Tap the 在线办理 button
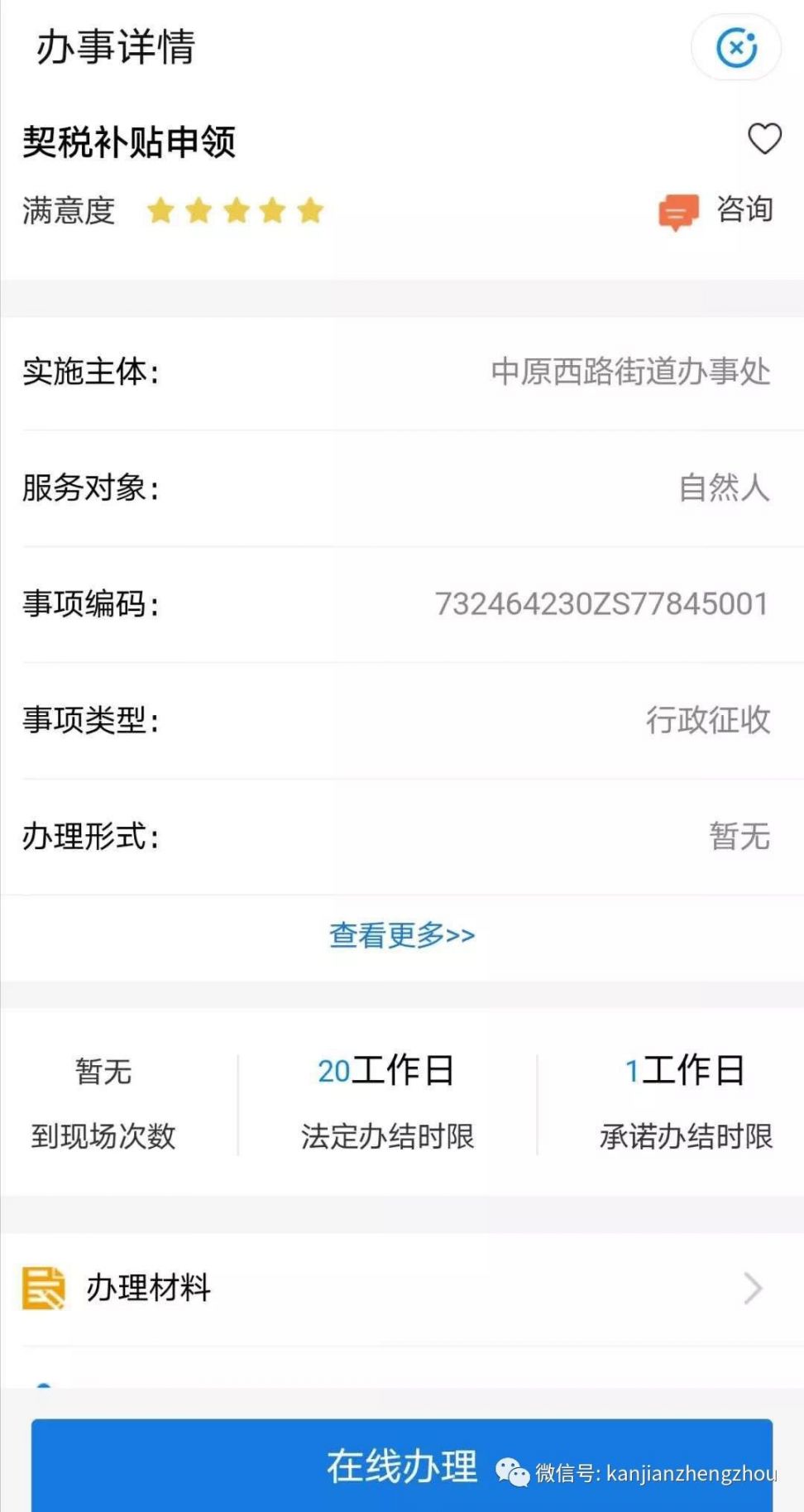 pyautogui.click(x=402, y=1465)
